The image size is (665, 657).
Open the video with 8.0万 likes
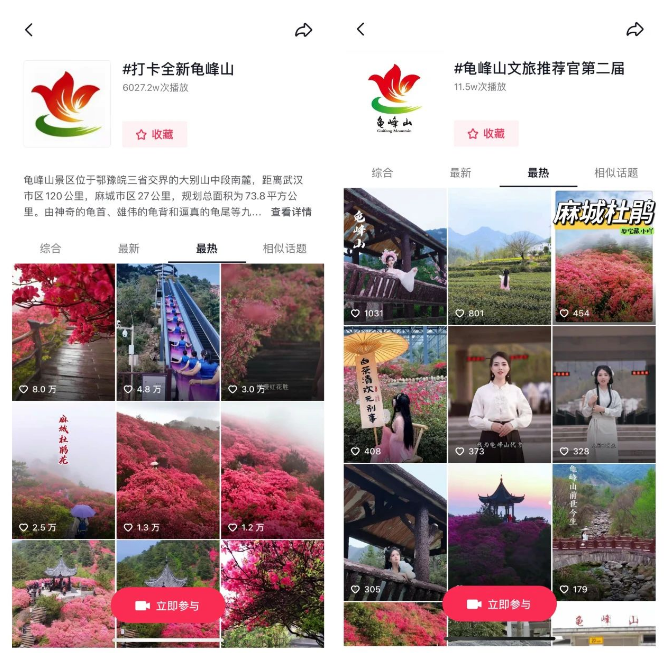pyautogui.click(x=63, y=332)
